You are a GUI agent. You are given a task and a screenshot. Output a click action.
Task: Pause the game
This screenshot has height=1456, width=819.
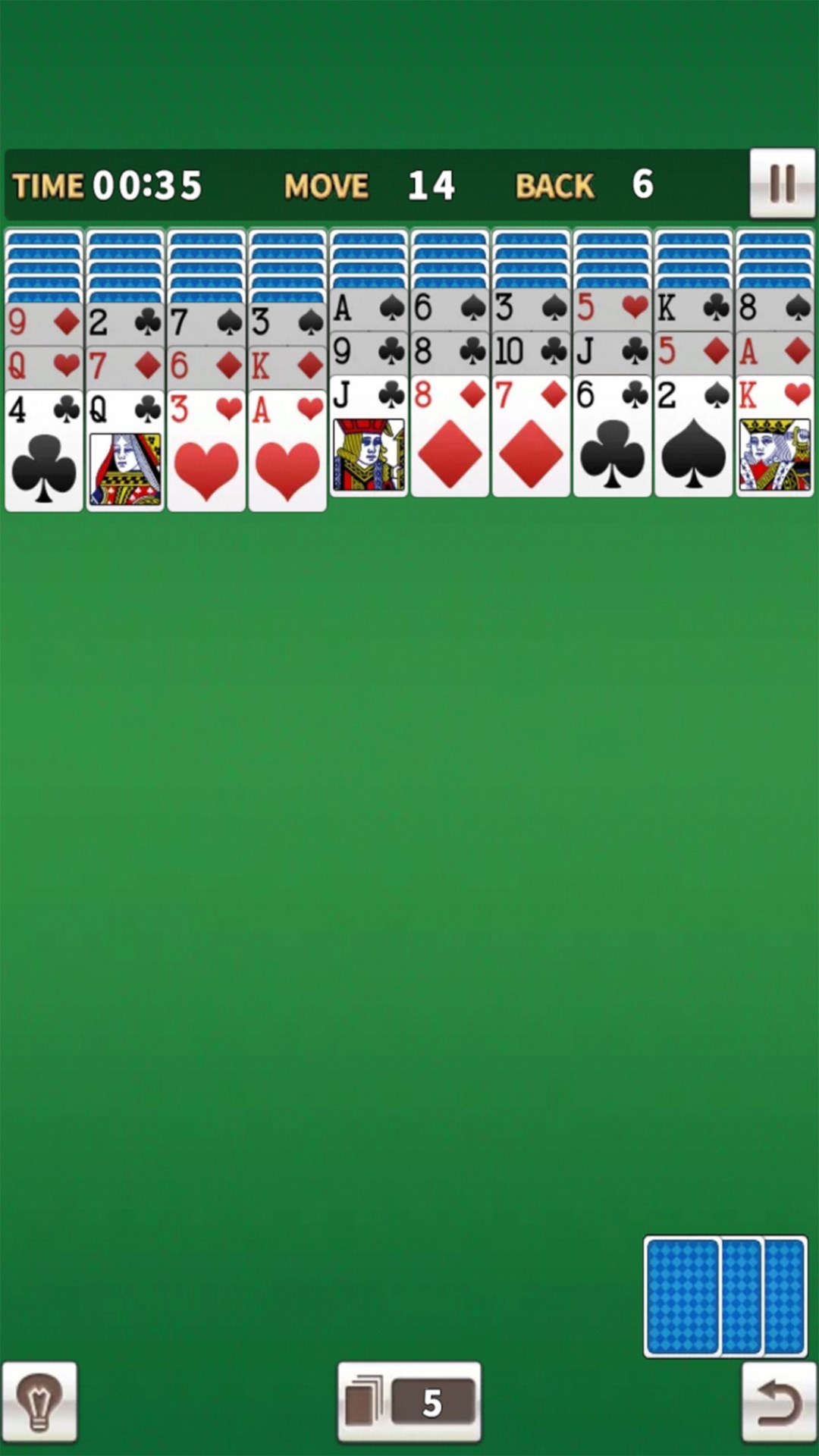[782, 184]
